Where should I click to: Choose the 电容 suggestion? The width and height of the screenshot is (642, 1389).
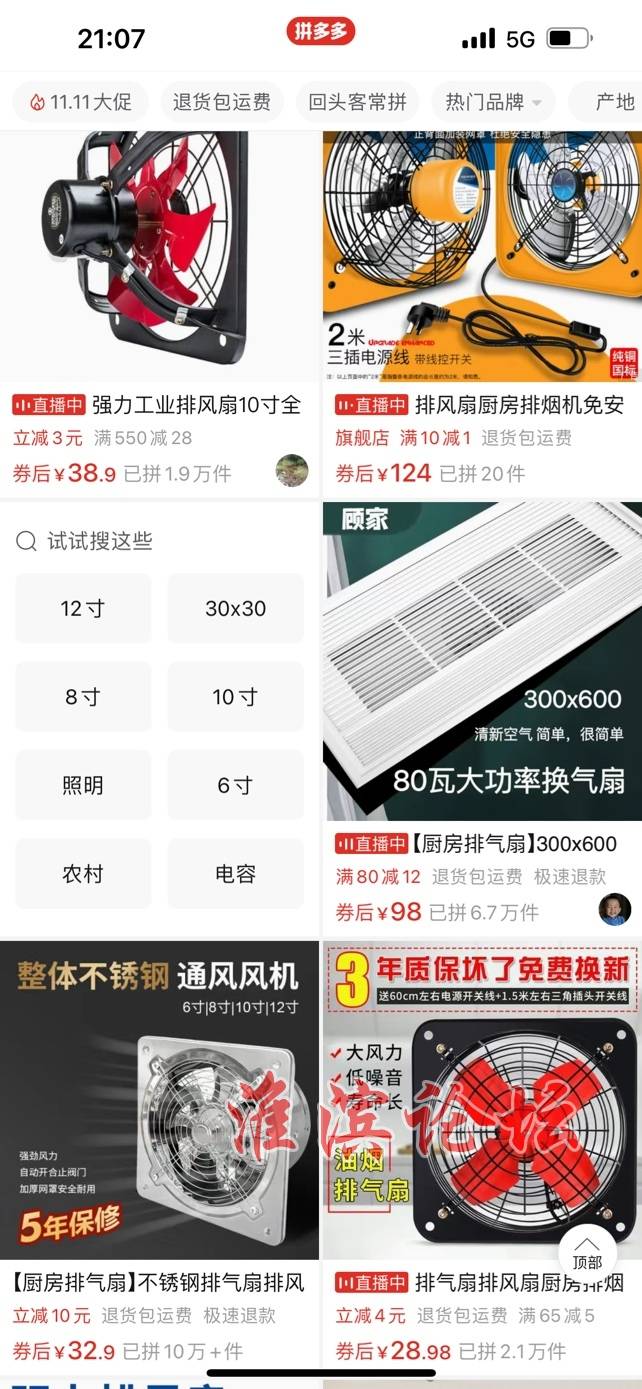(x=235, y=873)
